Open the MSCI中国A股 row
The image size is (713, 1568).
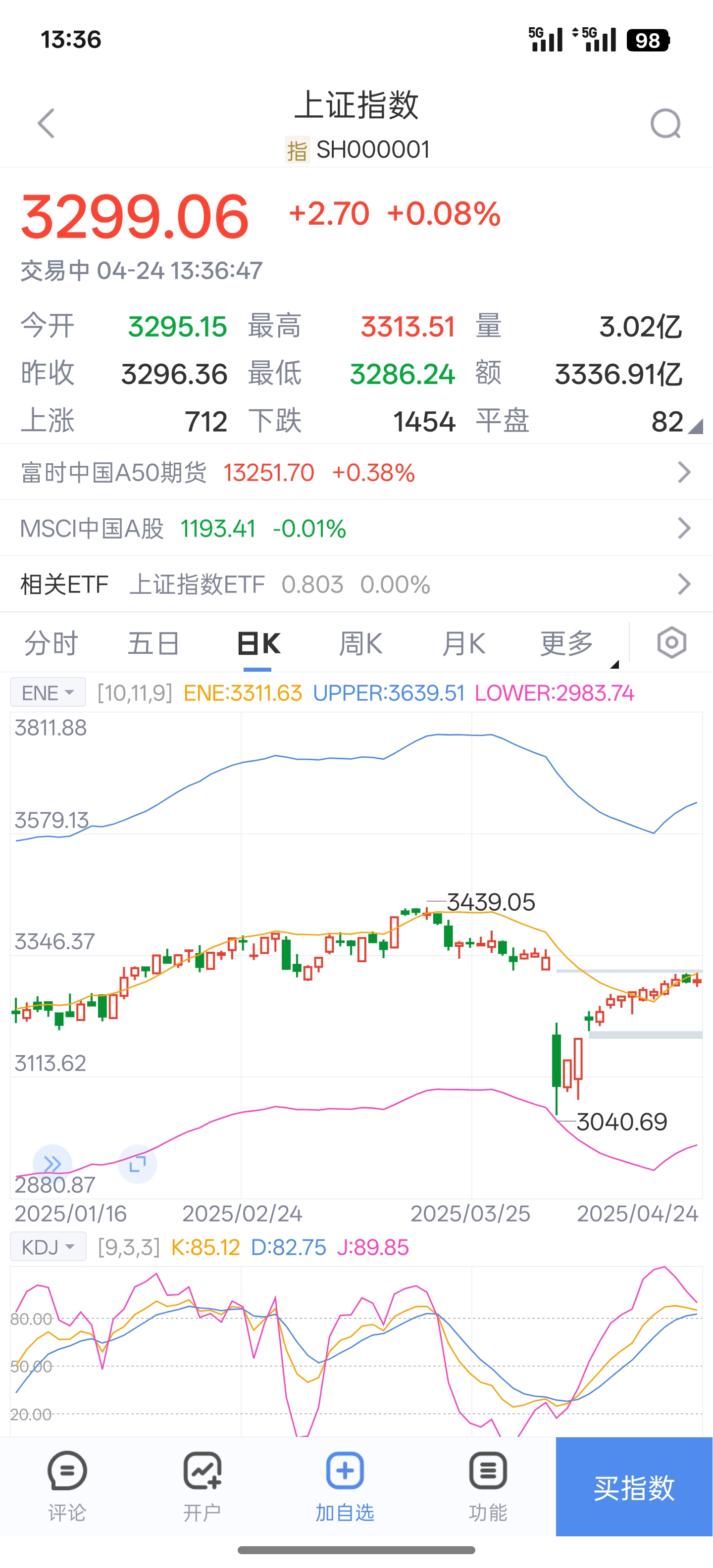point(356,528)
